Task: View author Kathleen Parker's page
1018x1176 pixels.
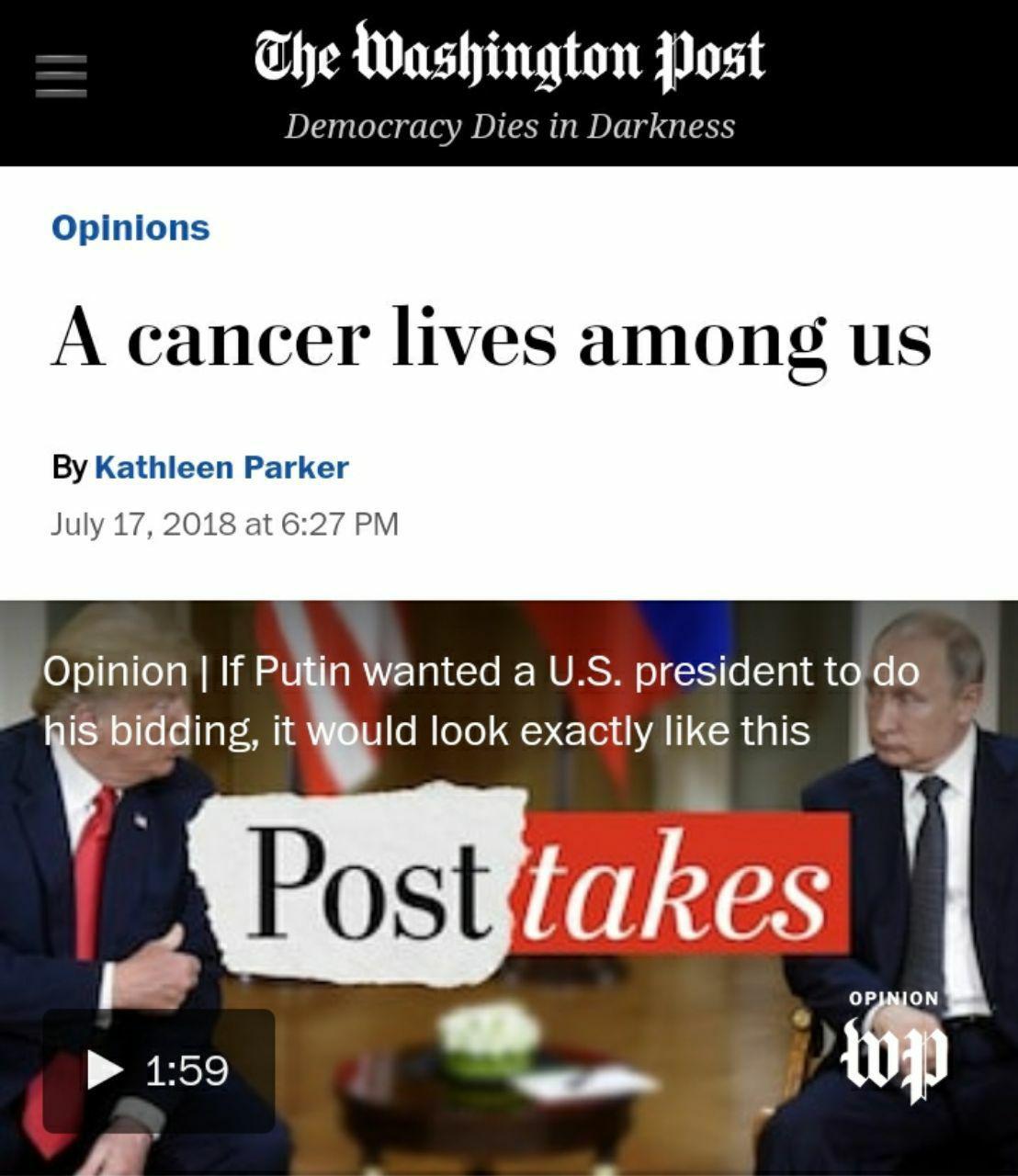Action: pos(221,468)
